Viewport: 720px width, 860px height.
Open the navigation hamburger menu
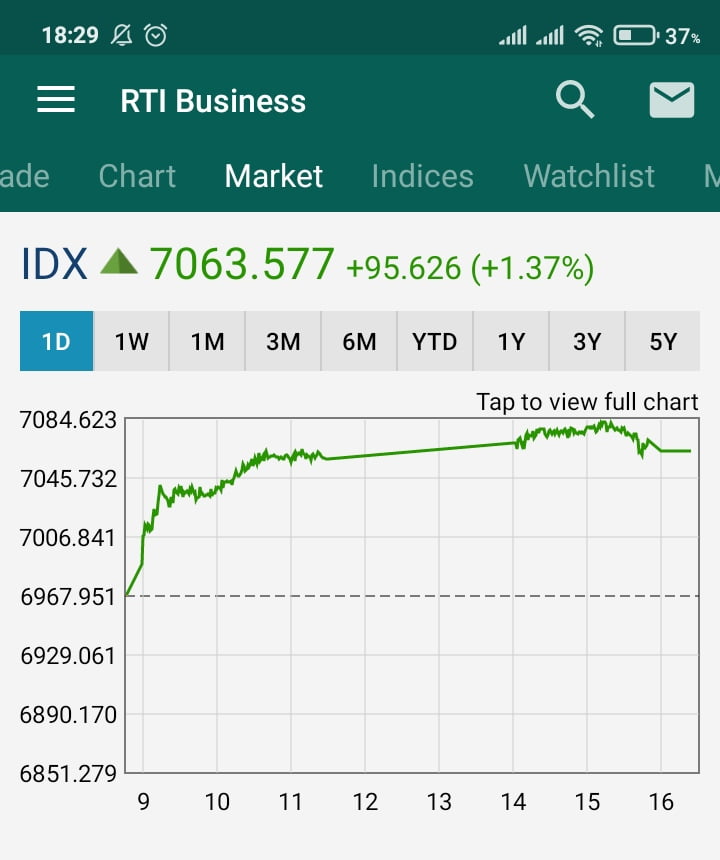tap(55, 99)
